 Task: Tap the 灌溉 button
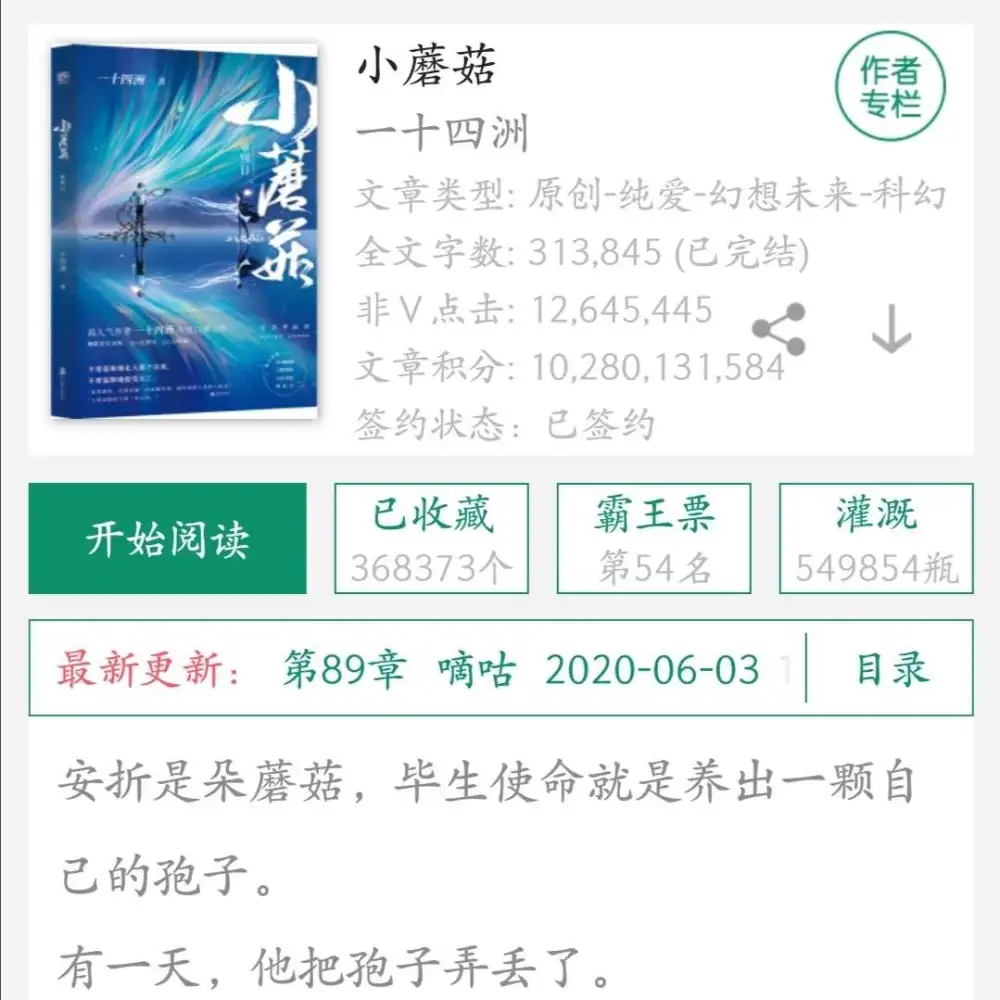pyautogui.click(x=876, y=539)
